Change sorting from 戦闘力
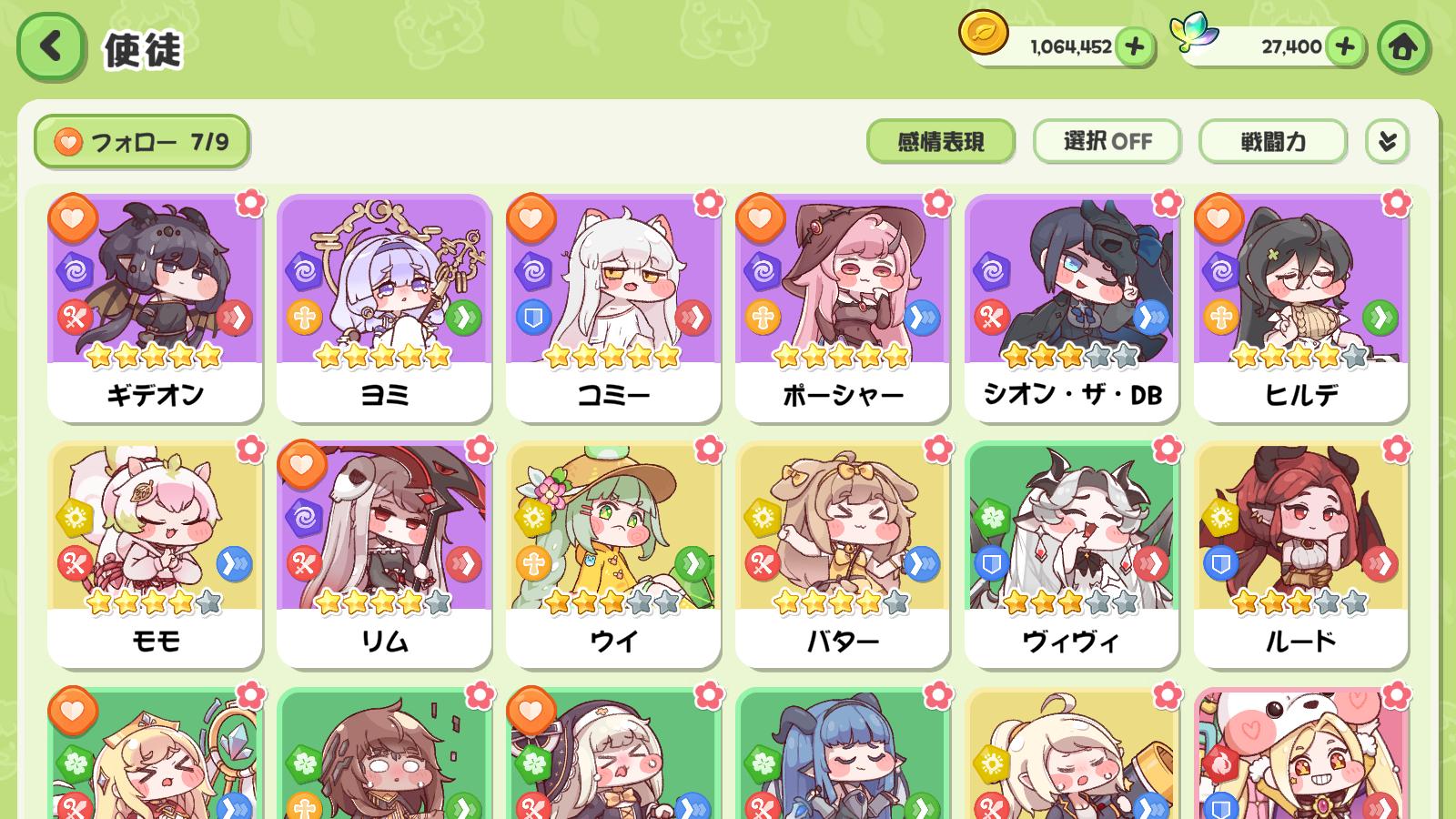The height and width of the screenshot is (819, 1456). pos(1272,142)
